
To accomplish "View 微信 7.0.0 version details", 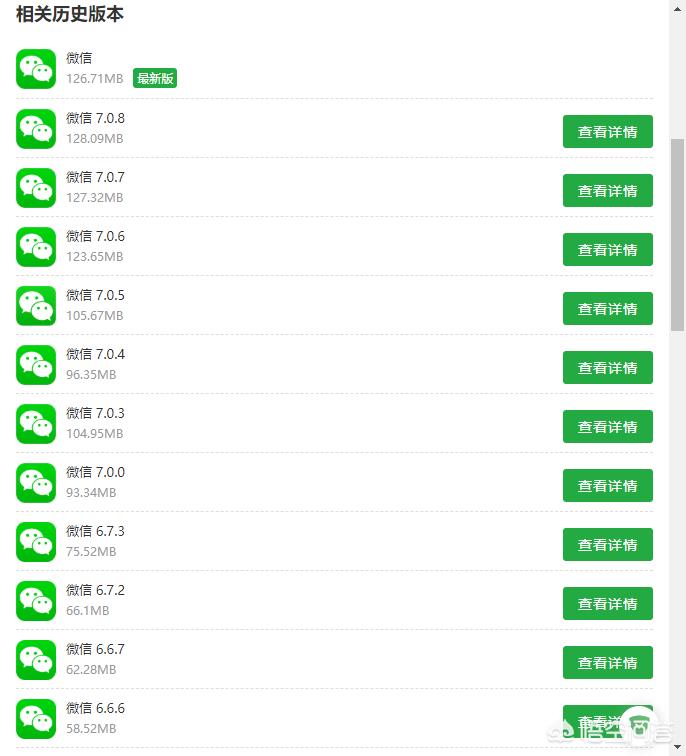I will point(607,486).
